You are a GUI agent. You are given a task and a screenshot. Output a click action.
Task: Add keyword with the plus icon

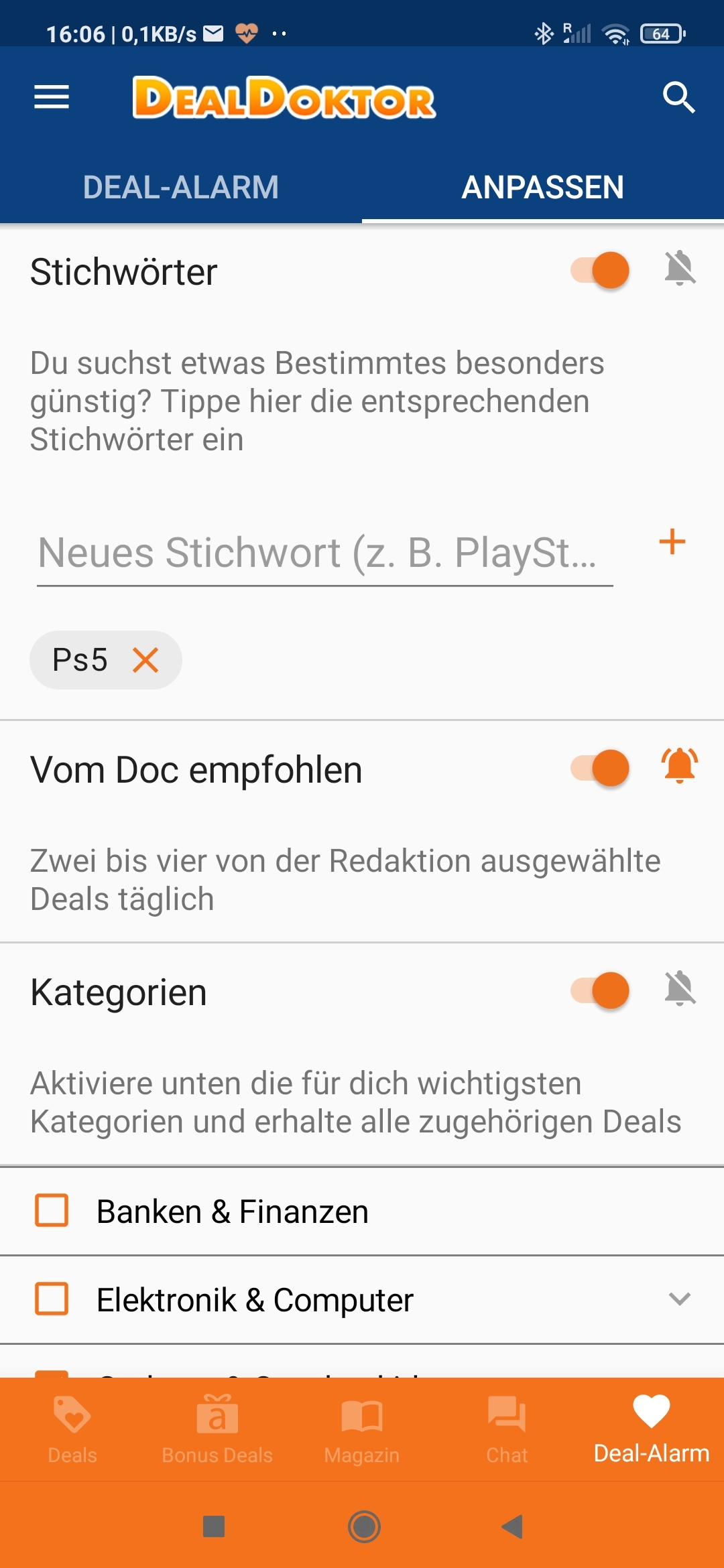[x=672, y=542]
